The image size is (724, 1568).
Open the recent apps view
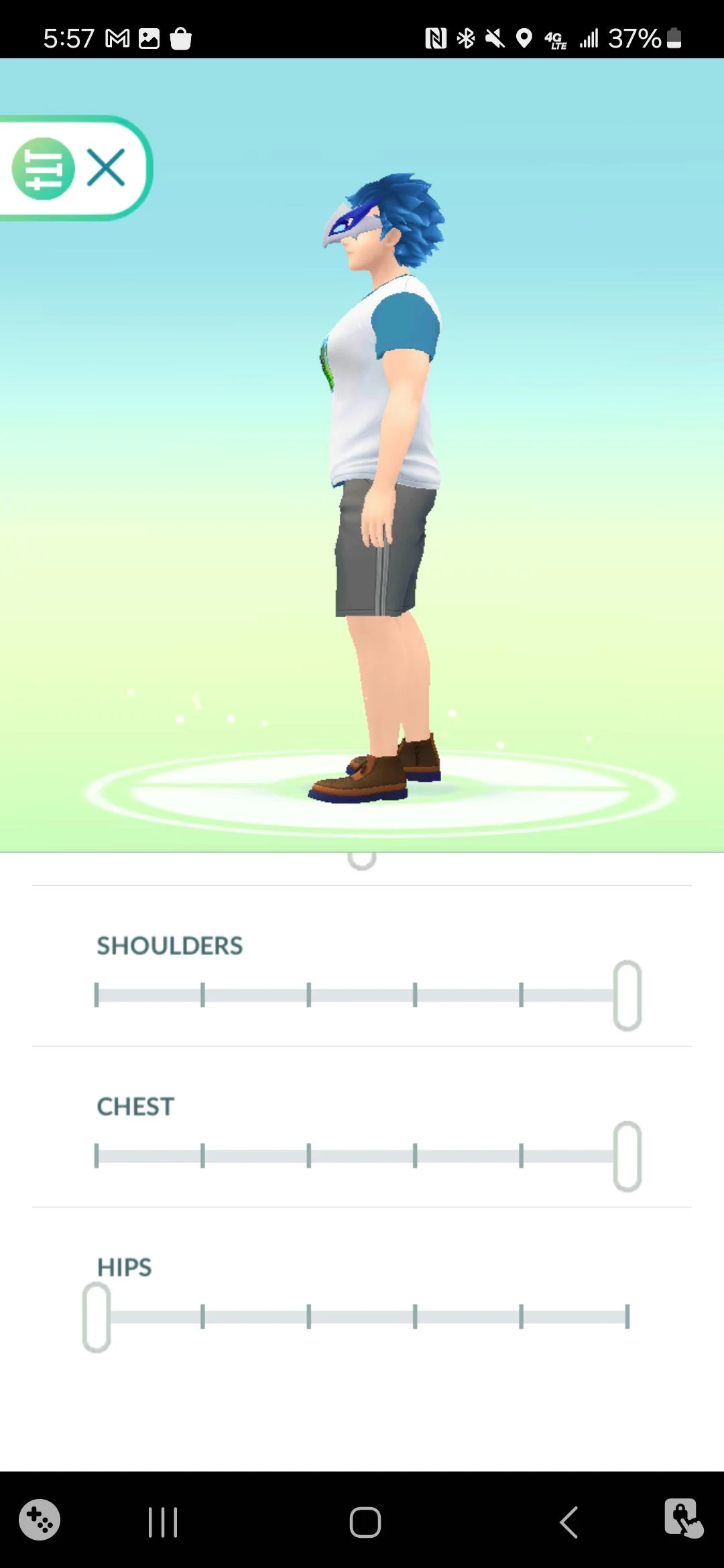(163, 1521)
